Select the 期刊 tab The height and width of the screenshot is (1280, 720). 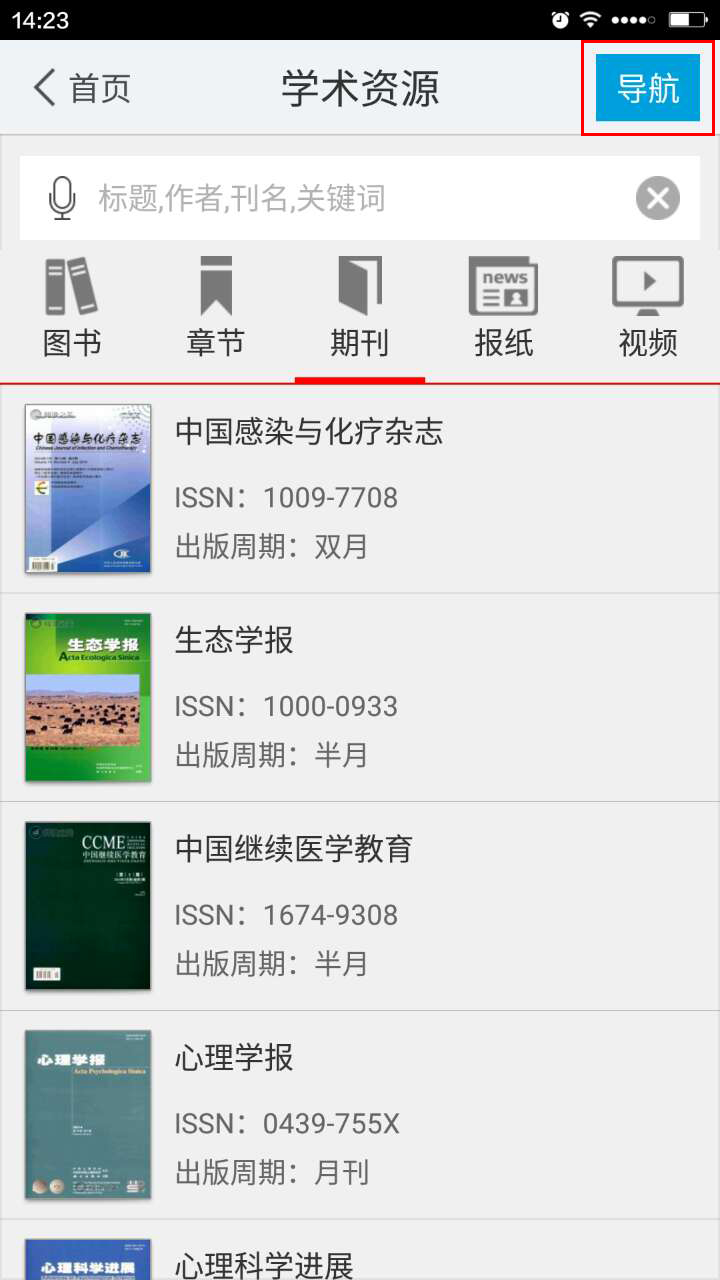(x=359, y=310)
